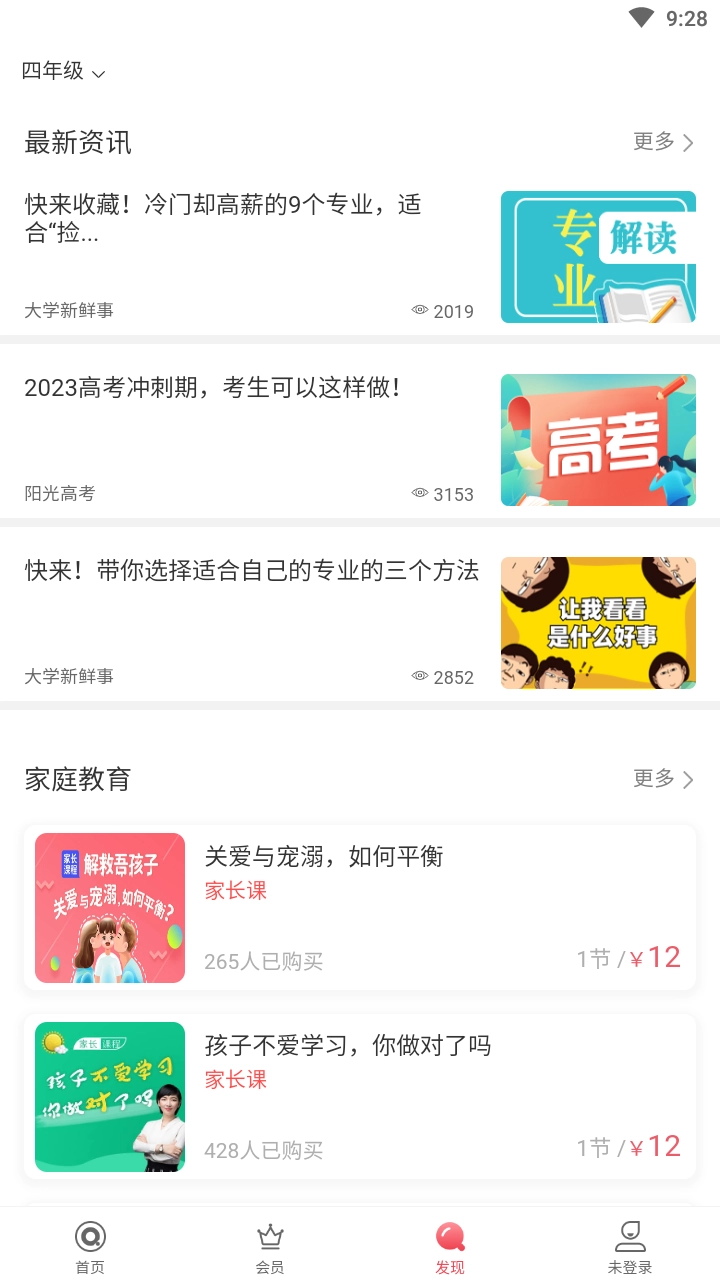720x1280 pixels.
Task: Tap the 首页 home icon in bottom navigation
Action: (x=90, y=1237)
